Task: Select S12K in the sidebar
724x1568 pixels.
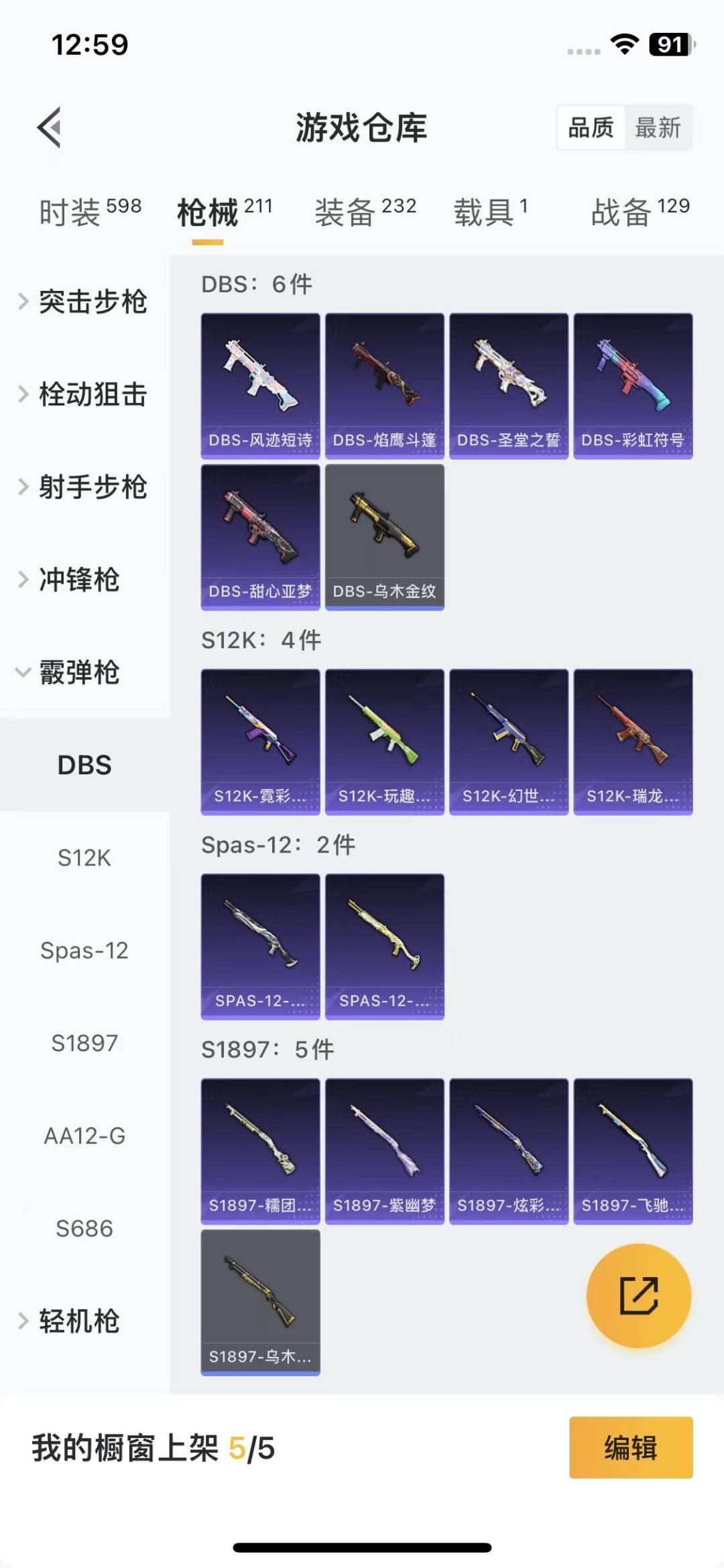Action: (x=84, y=857)
